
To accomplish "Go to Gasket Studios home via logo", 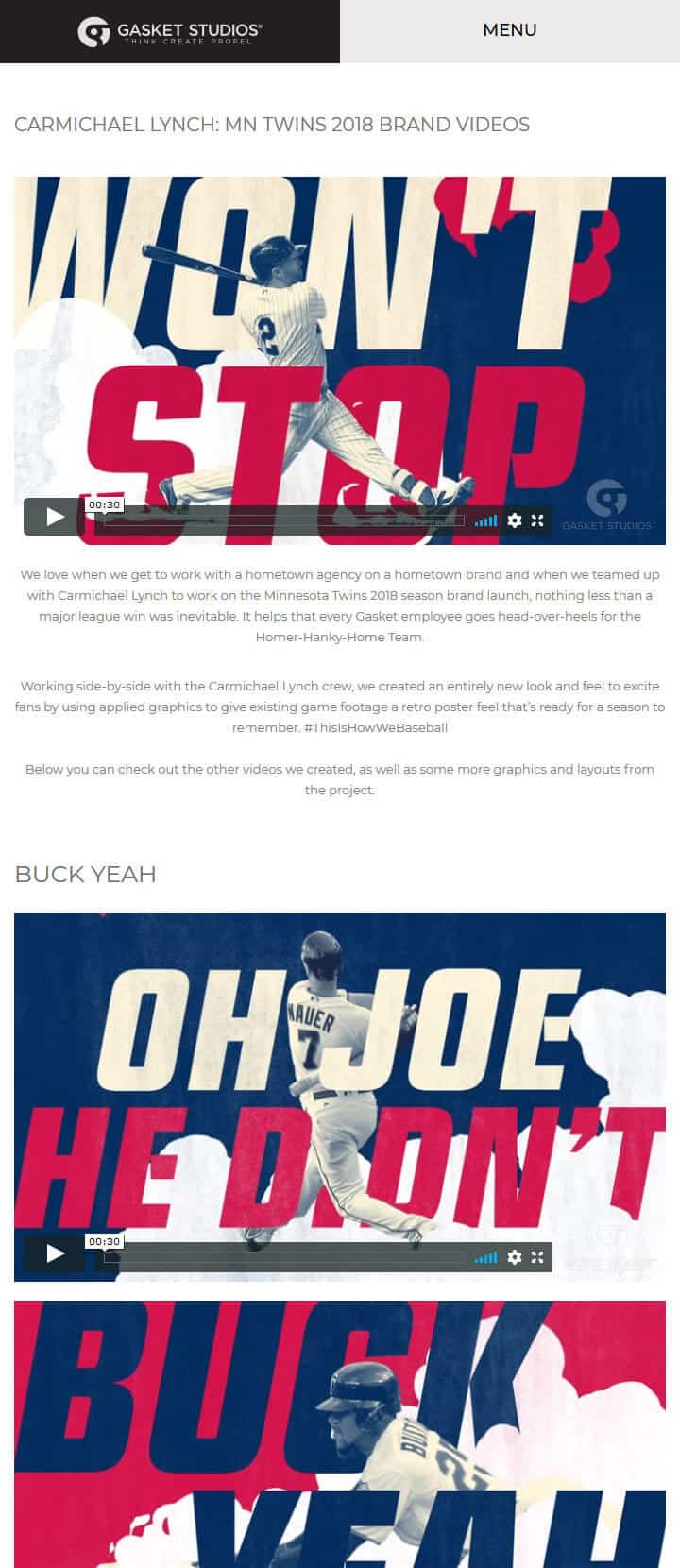I will 170,31.
